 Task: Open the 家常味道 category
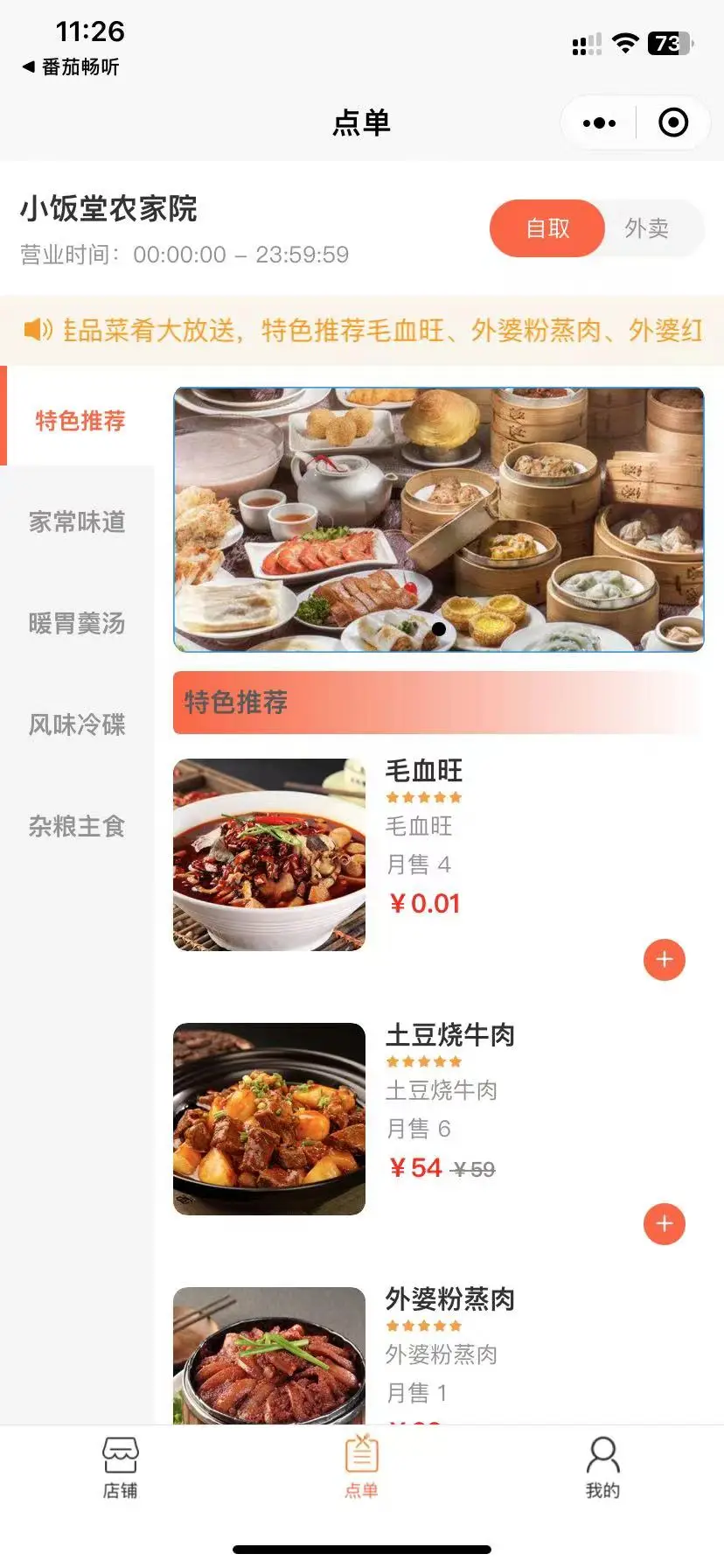pyautogui.click(x=77, y=522)
